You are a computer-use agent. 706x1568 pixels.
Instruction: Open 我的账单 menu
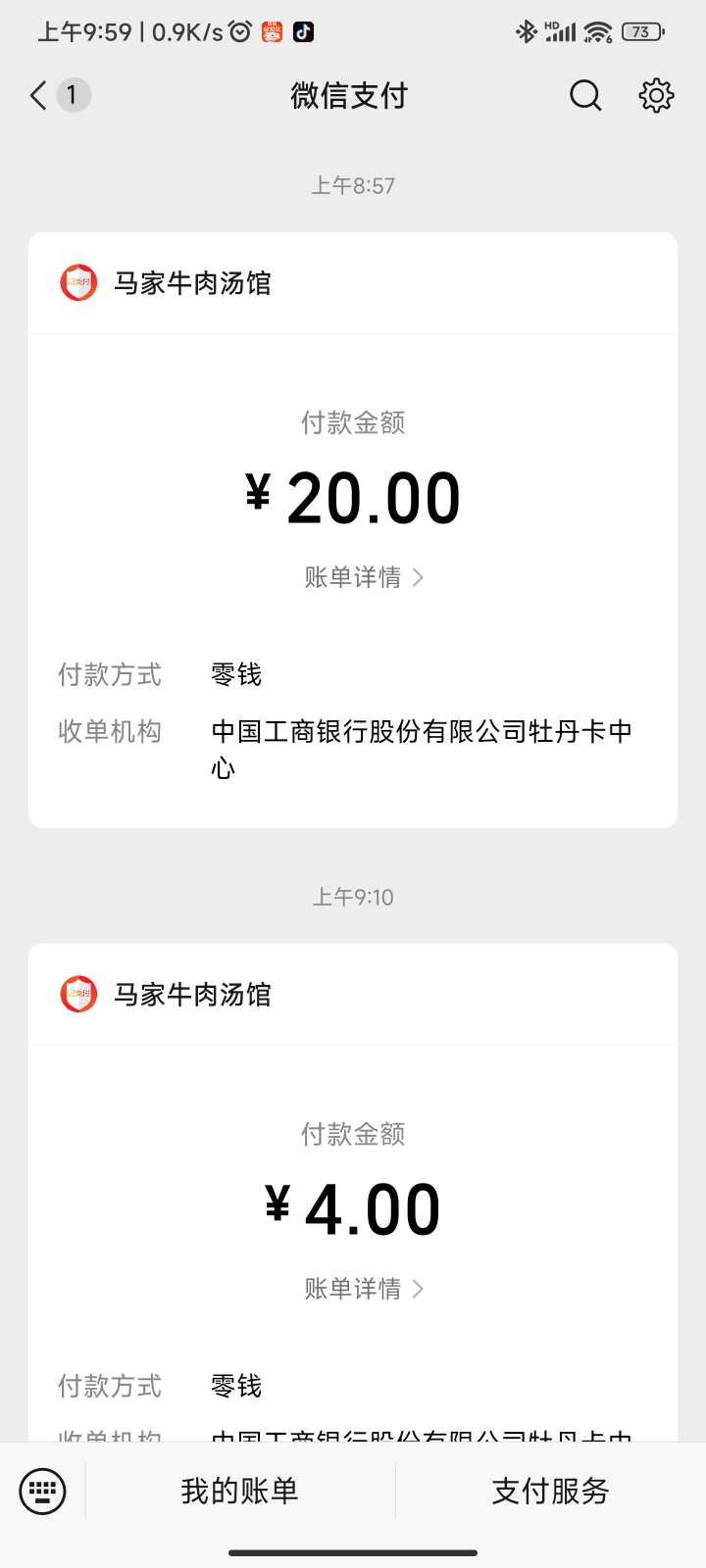coord(240,1492)
